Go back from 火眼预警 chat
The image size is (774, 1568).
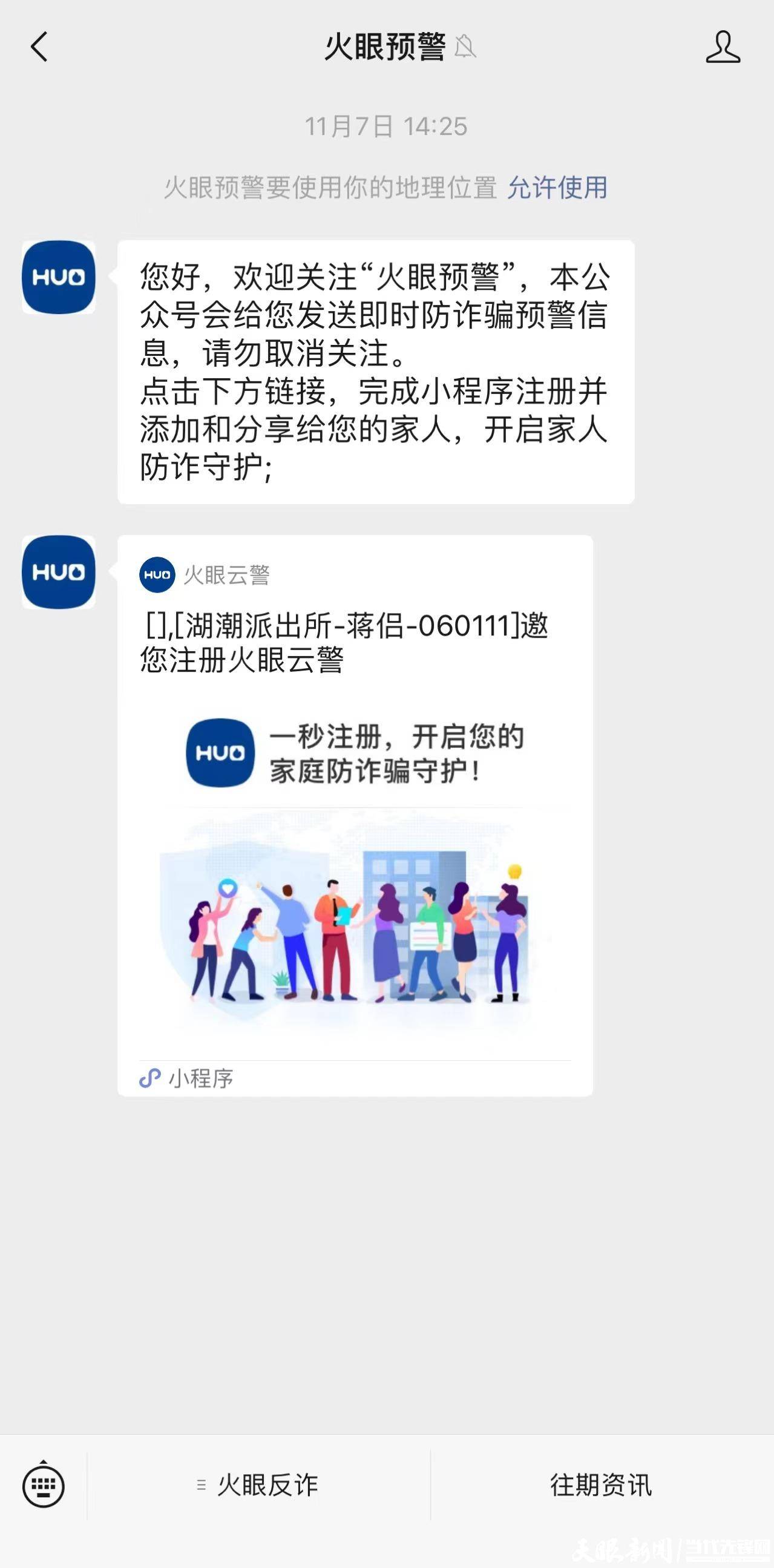39,47
